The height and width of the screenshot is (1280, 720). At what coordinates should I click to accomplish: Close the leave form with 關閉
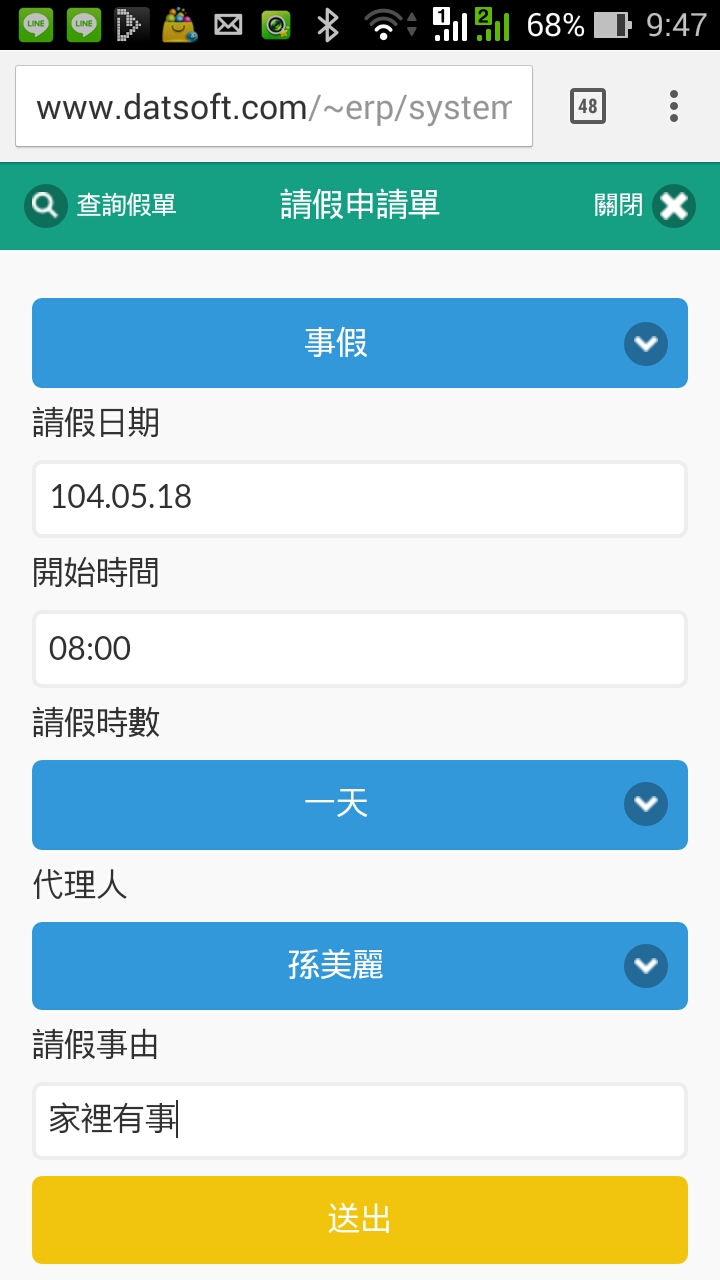click(x=646, y=205)
